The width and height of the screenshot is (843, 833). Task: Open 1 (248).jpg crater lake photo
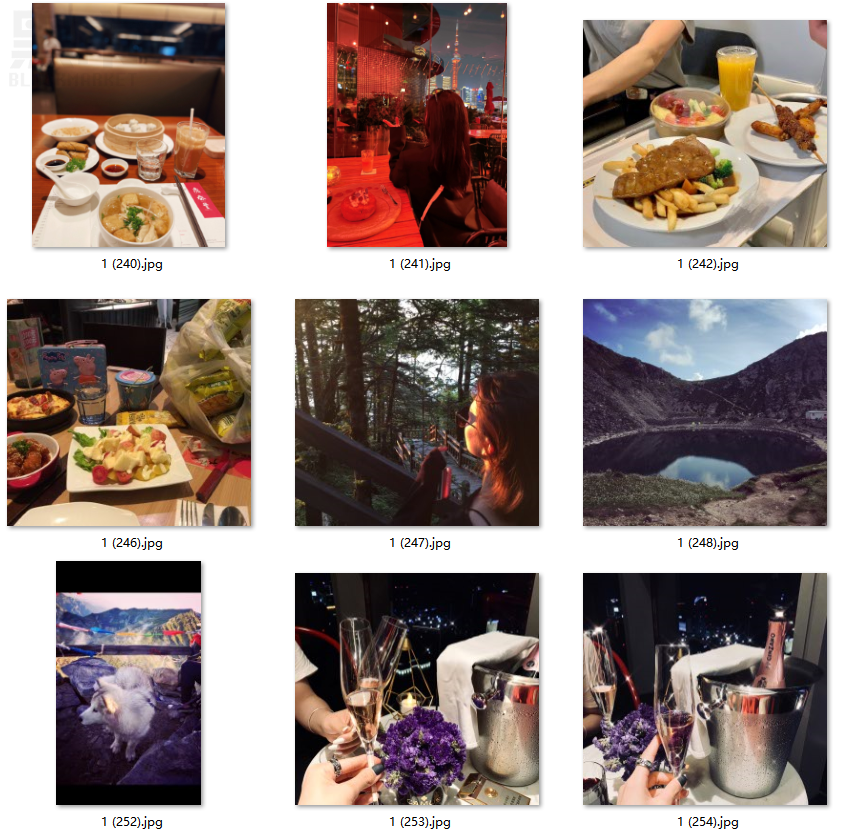(x=705, y=412)
